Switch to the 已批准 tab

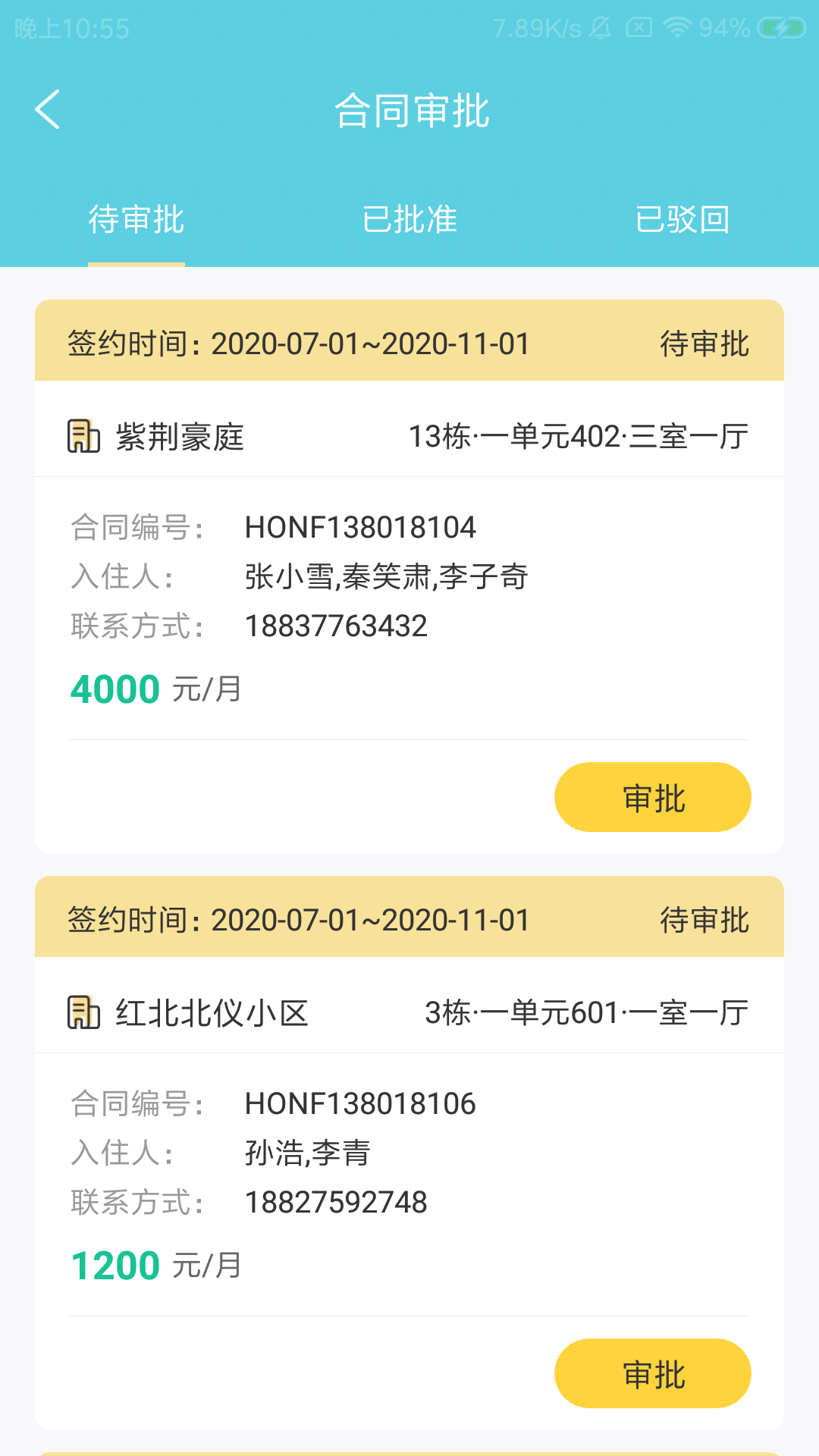[409, 220]
